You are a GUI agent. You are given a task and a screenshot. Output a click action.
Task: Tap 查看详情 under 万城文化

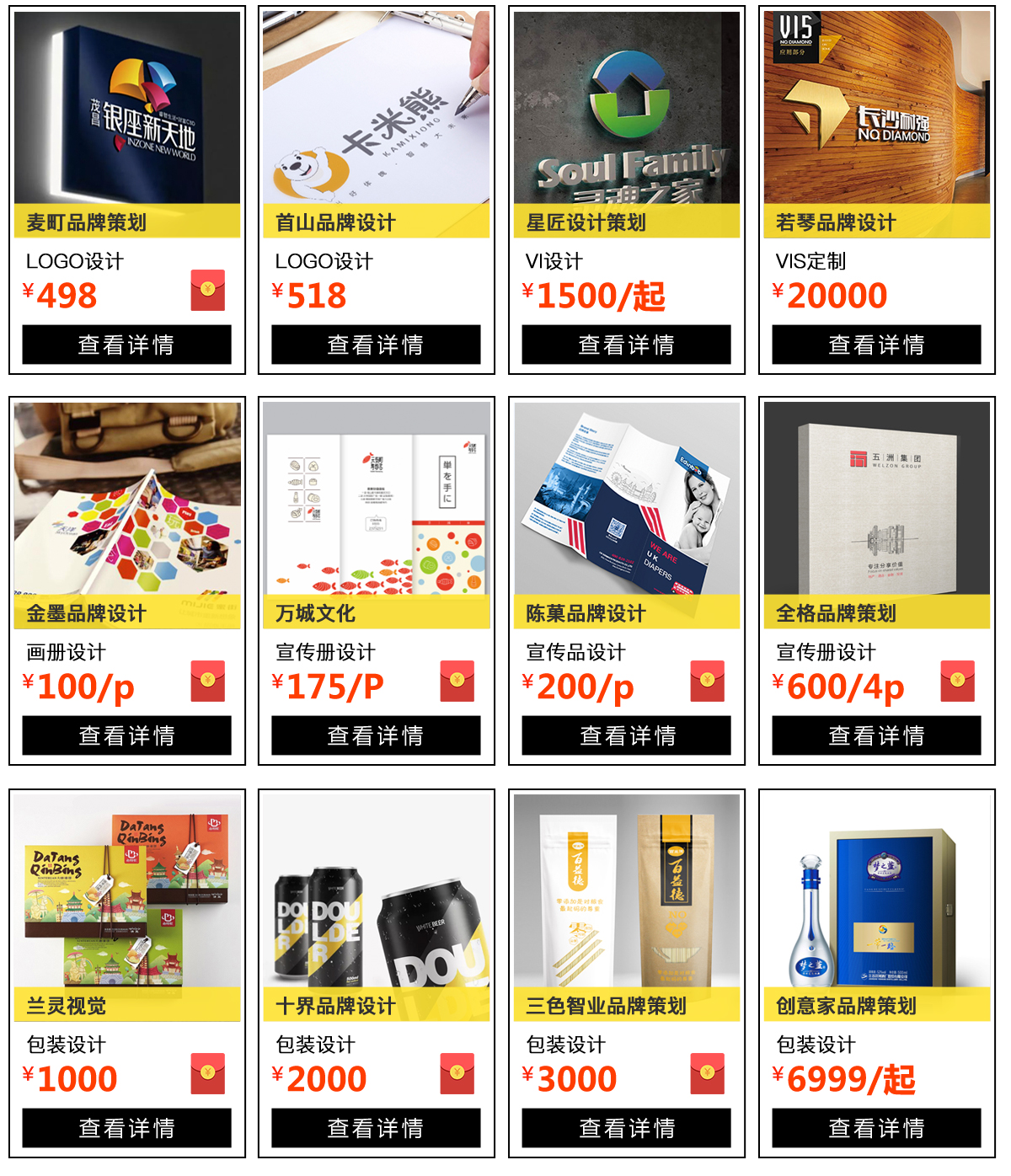point(376,735)
